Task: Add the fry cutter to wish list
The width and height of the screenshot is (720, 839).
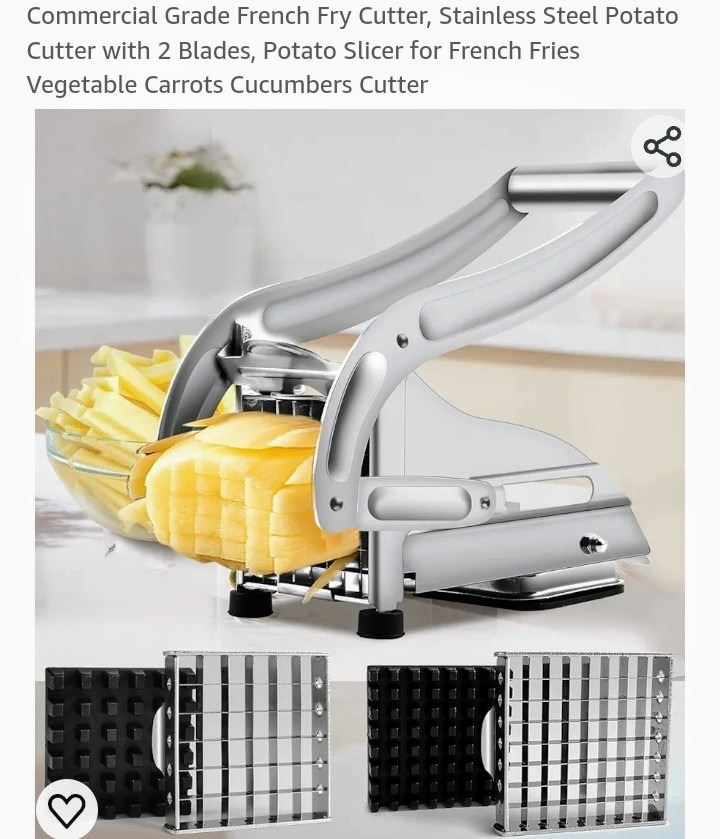Action: 67,809
